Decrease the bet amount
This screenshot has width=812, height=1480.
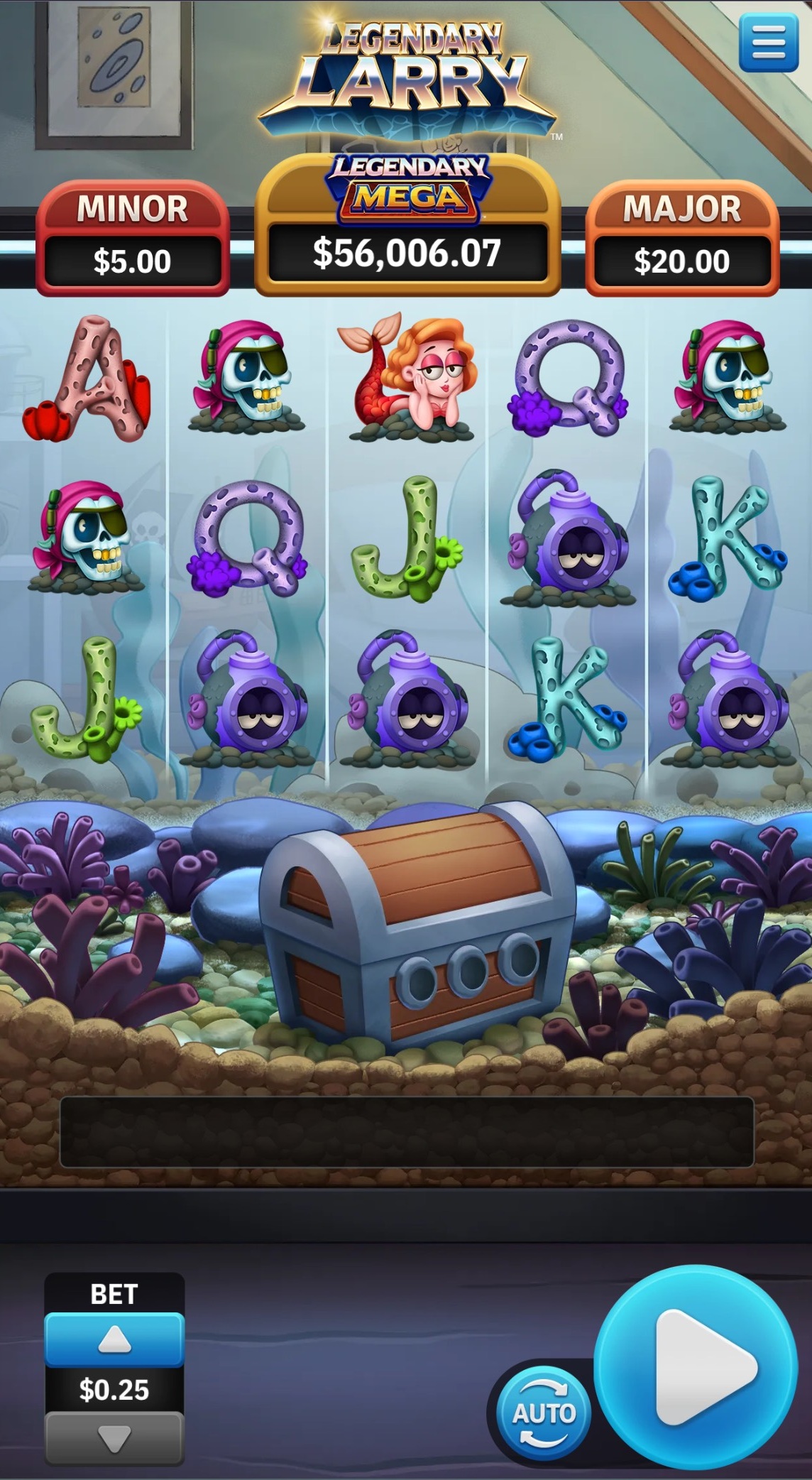114,1437
